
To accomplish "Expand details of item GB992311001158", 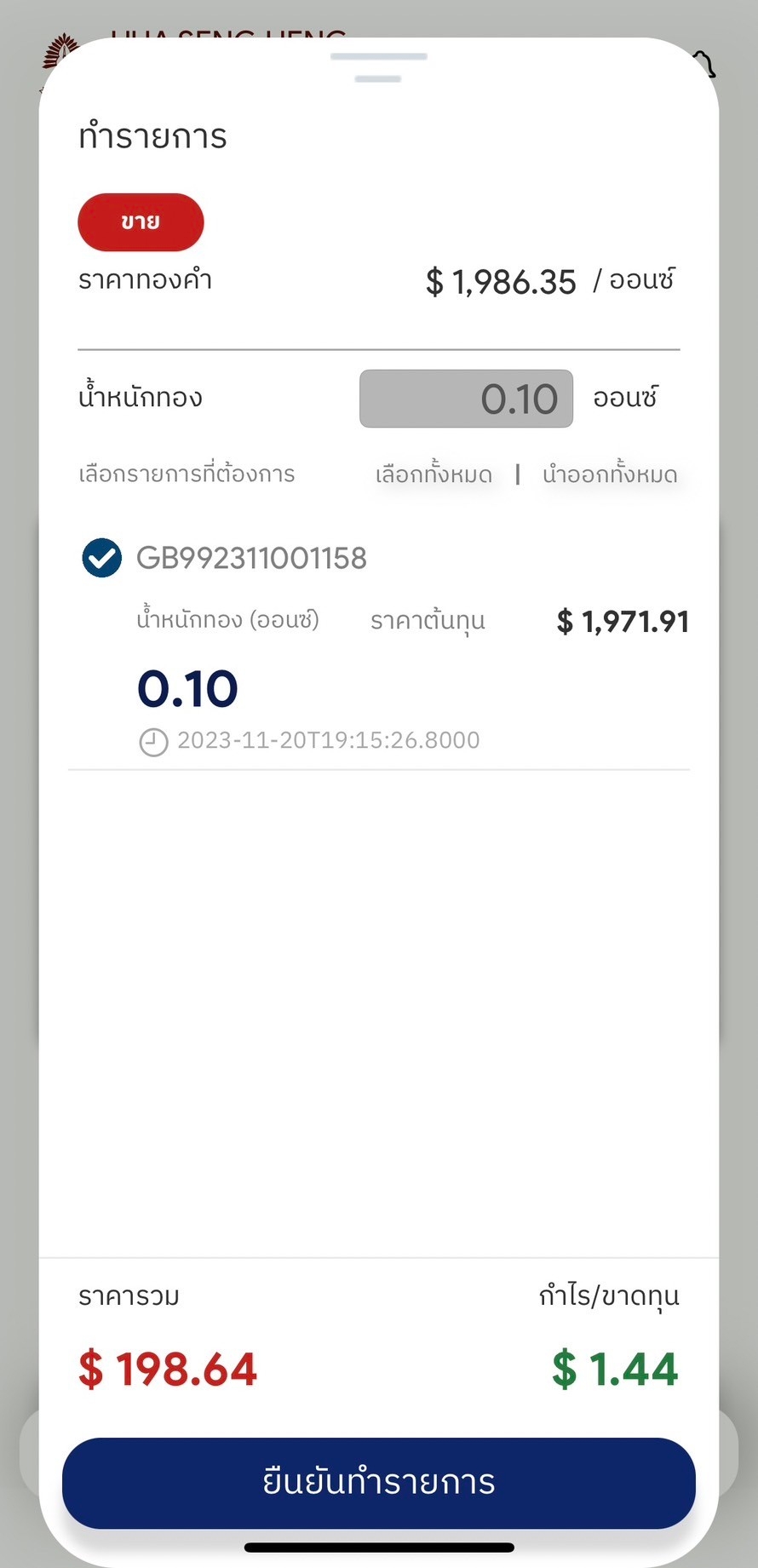I will [x=251, y=559].
